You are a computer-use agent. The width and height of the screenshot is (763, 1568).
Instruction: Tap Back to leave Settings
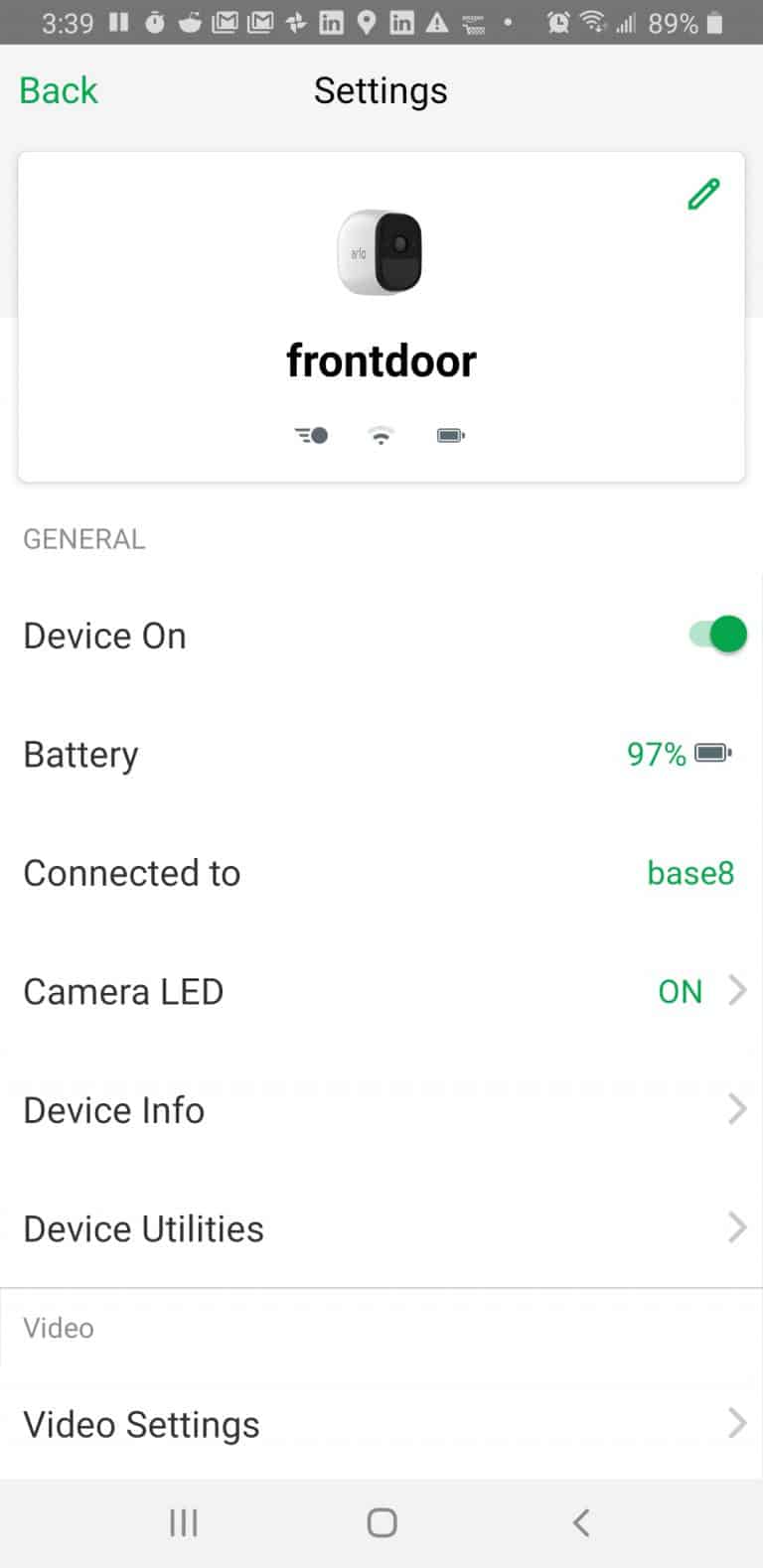[x=58, y=90]
